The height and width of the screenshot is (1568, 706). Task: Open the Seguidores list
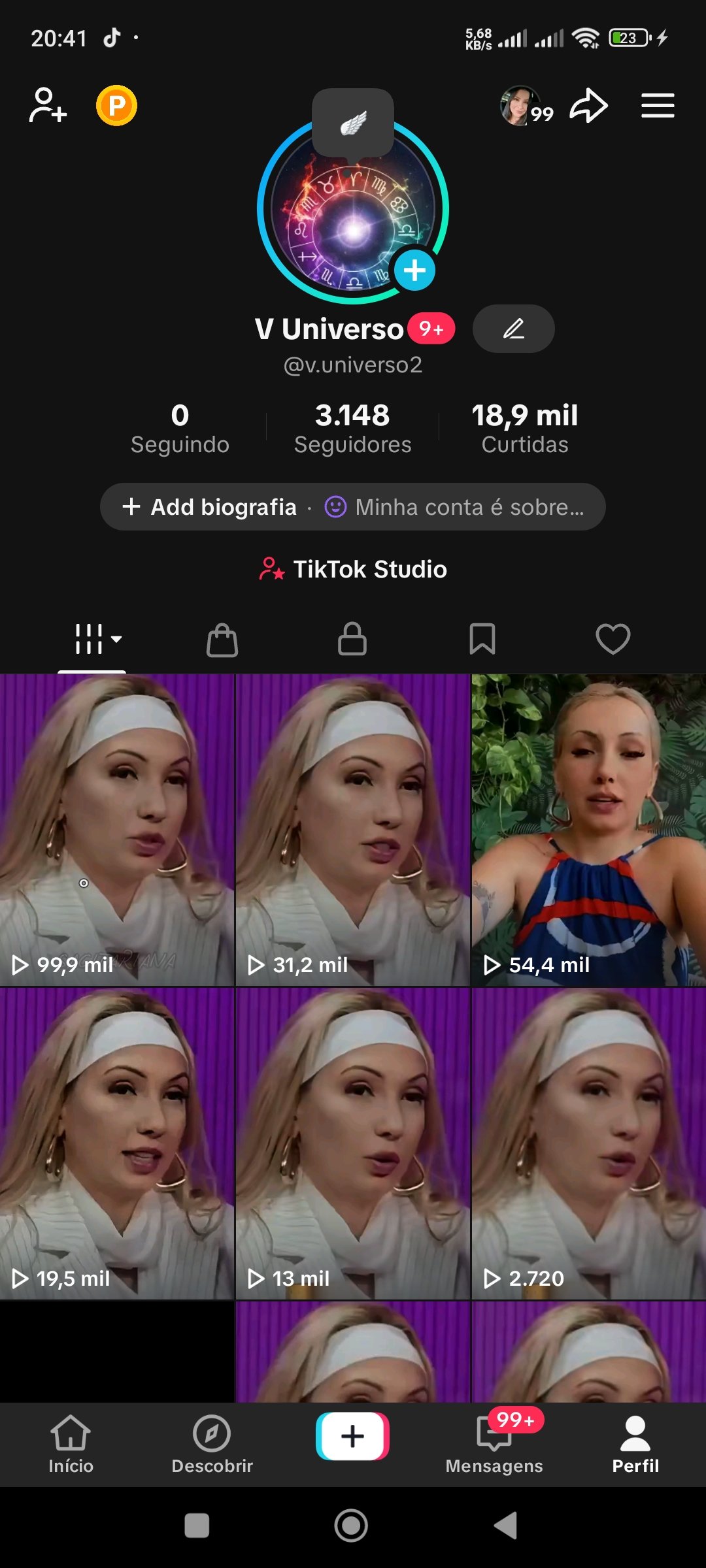[x=352, y=428]
